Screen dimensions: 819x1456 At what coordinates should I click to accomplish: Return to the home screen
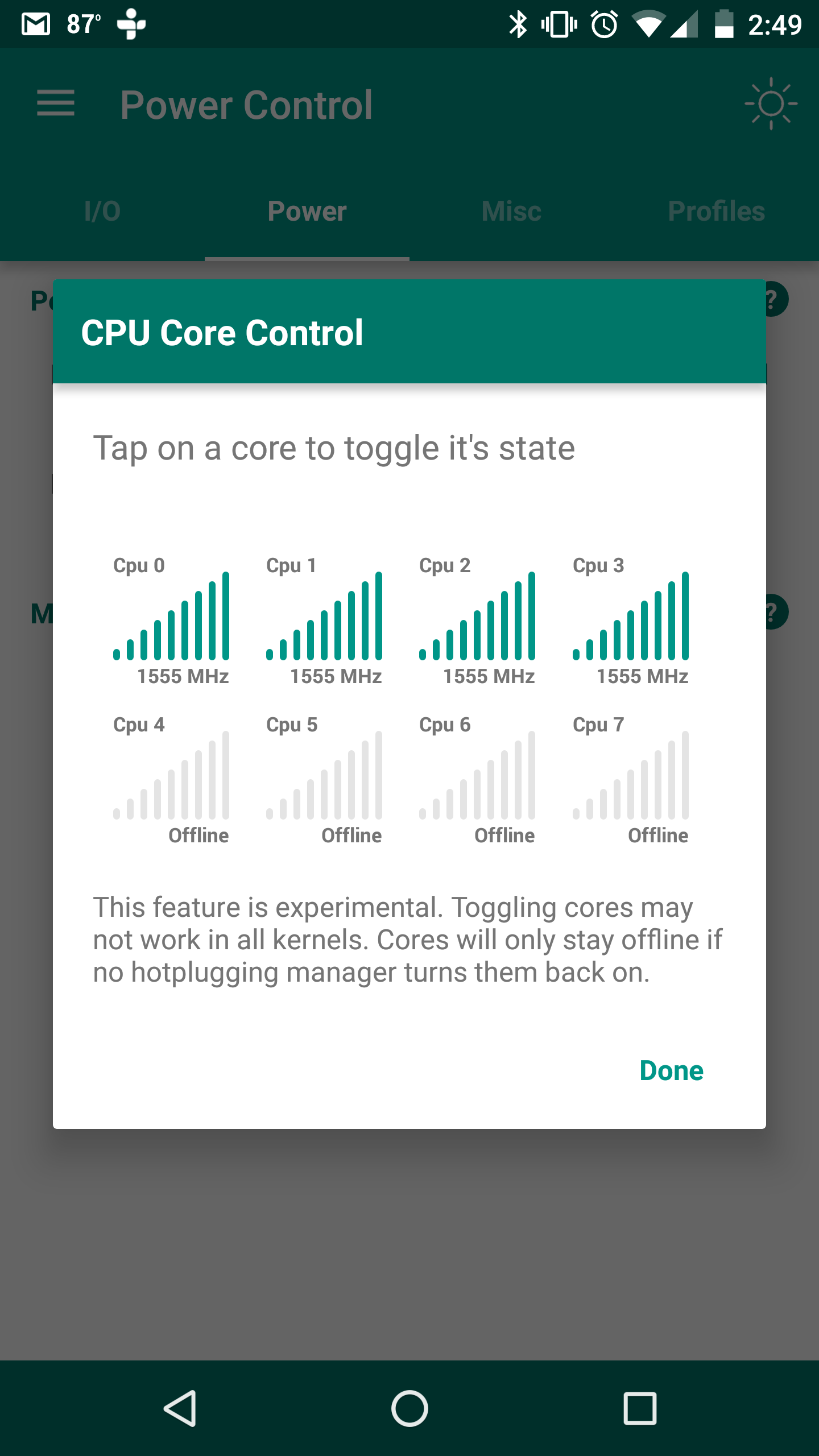coord(409,1408)
